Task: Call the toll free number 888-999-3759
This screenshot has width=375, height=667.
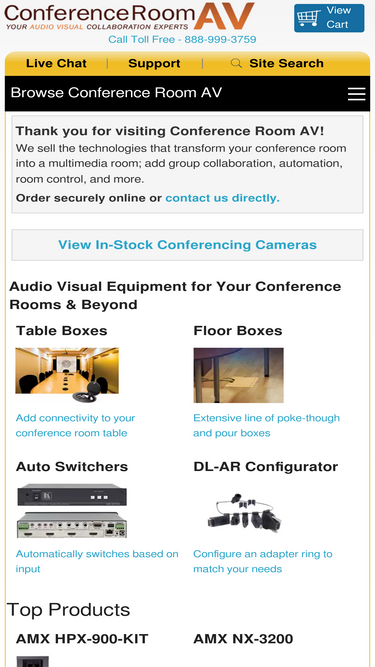Action: (182, 40)
